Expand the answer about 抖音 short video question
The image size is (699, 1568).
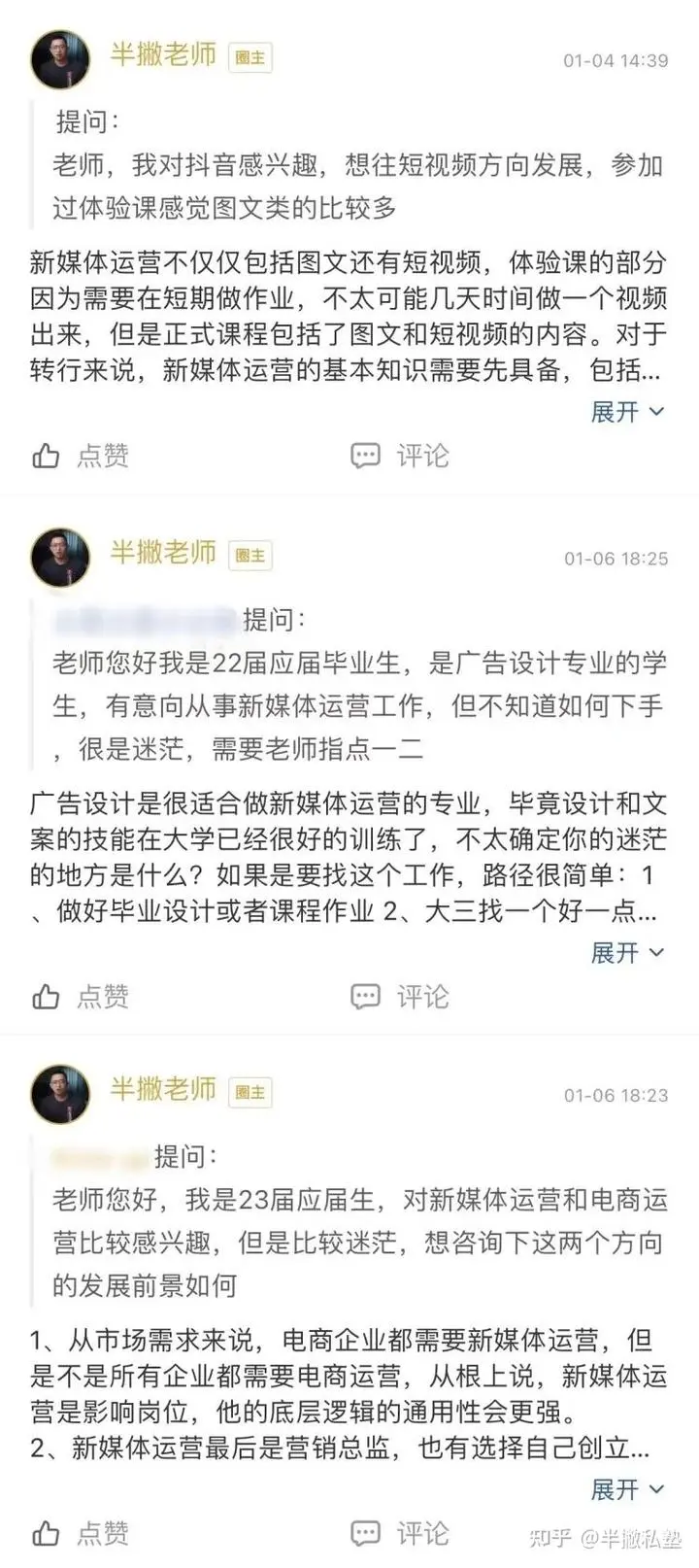click(627, 412)
